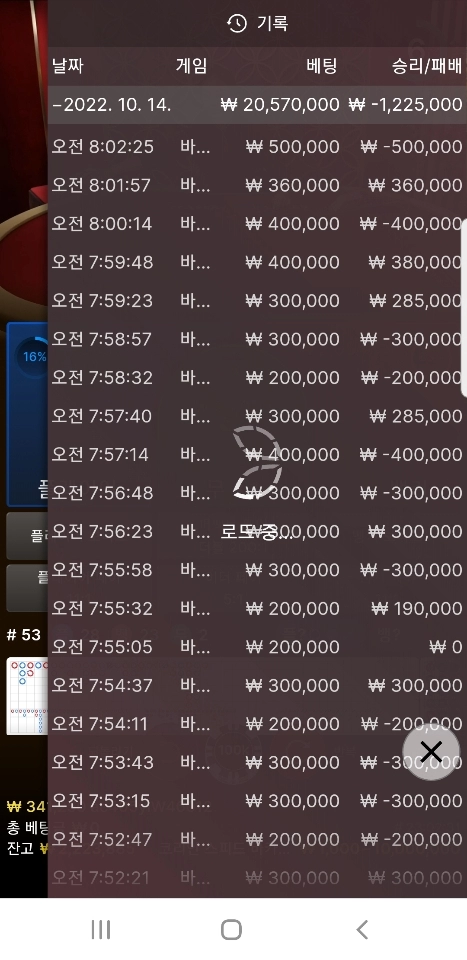Go back using the system back button
This screenshot has width=467, height=960.
[362, 929]
